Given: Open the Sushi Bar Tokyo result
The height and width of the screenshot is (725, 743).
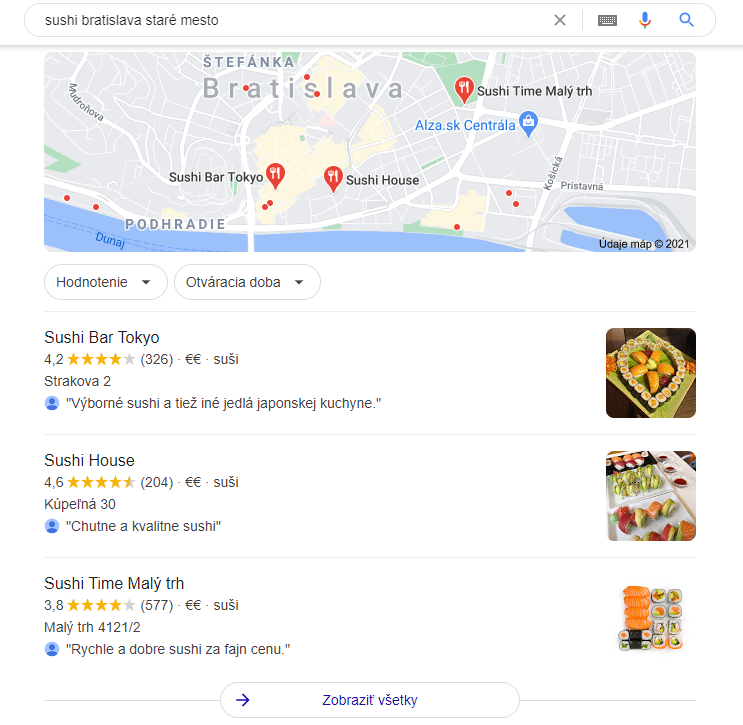Looking at the screenshot, I should 102,337.
